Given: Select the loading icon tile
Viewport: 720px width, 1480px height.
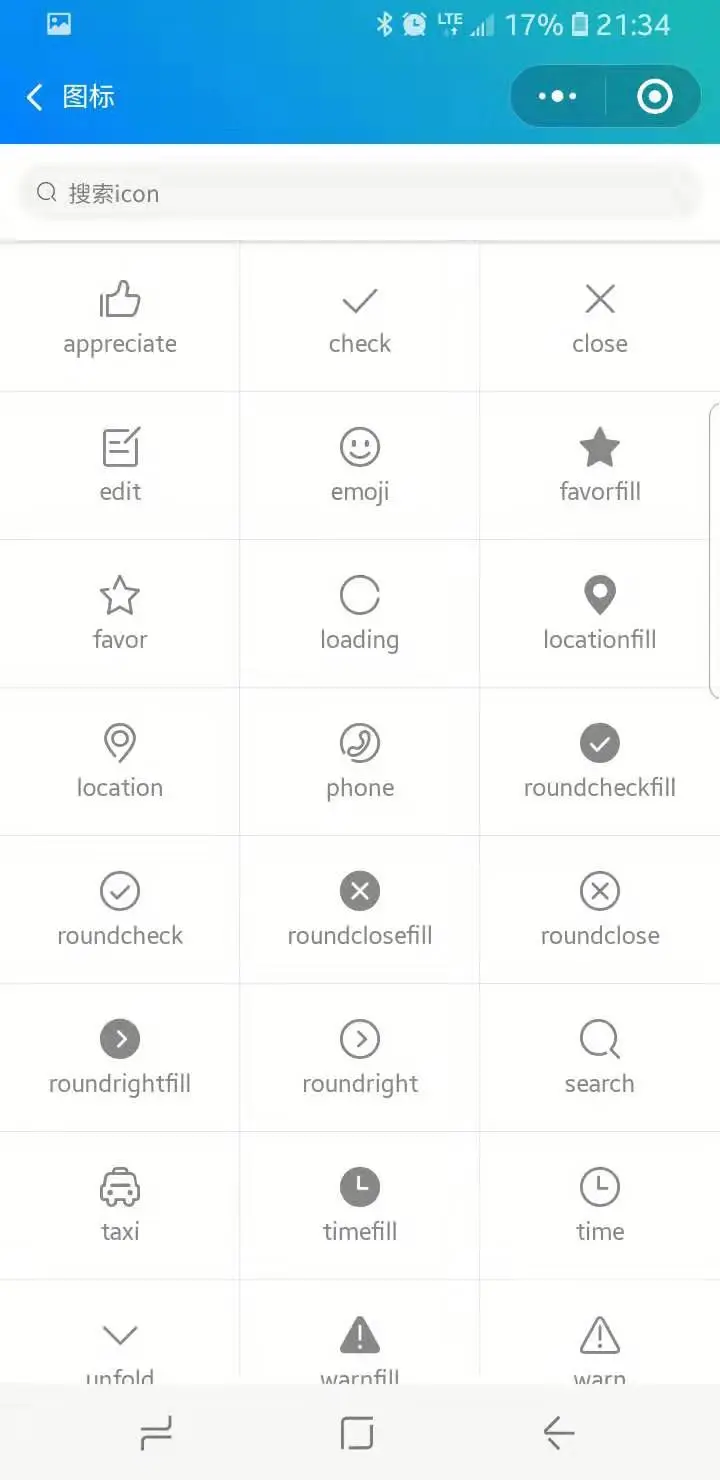Looking at the screenshot, I should pyautogui.click(x=360, y=613).
